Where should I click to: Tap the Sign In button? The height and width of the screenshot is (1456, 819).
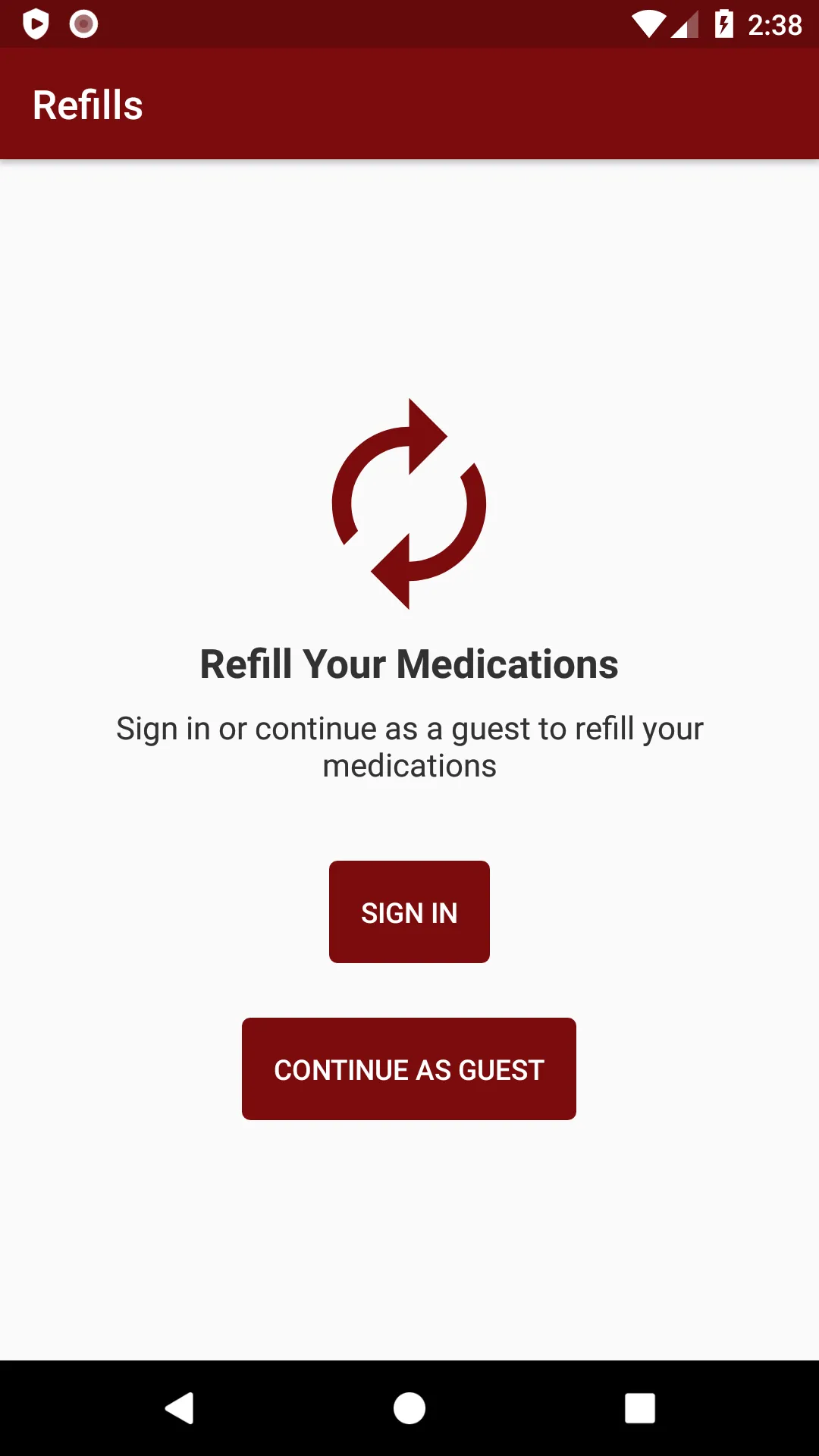click(x=409, y=912)
